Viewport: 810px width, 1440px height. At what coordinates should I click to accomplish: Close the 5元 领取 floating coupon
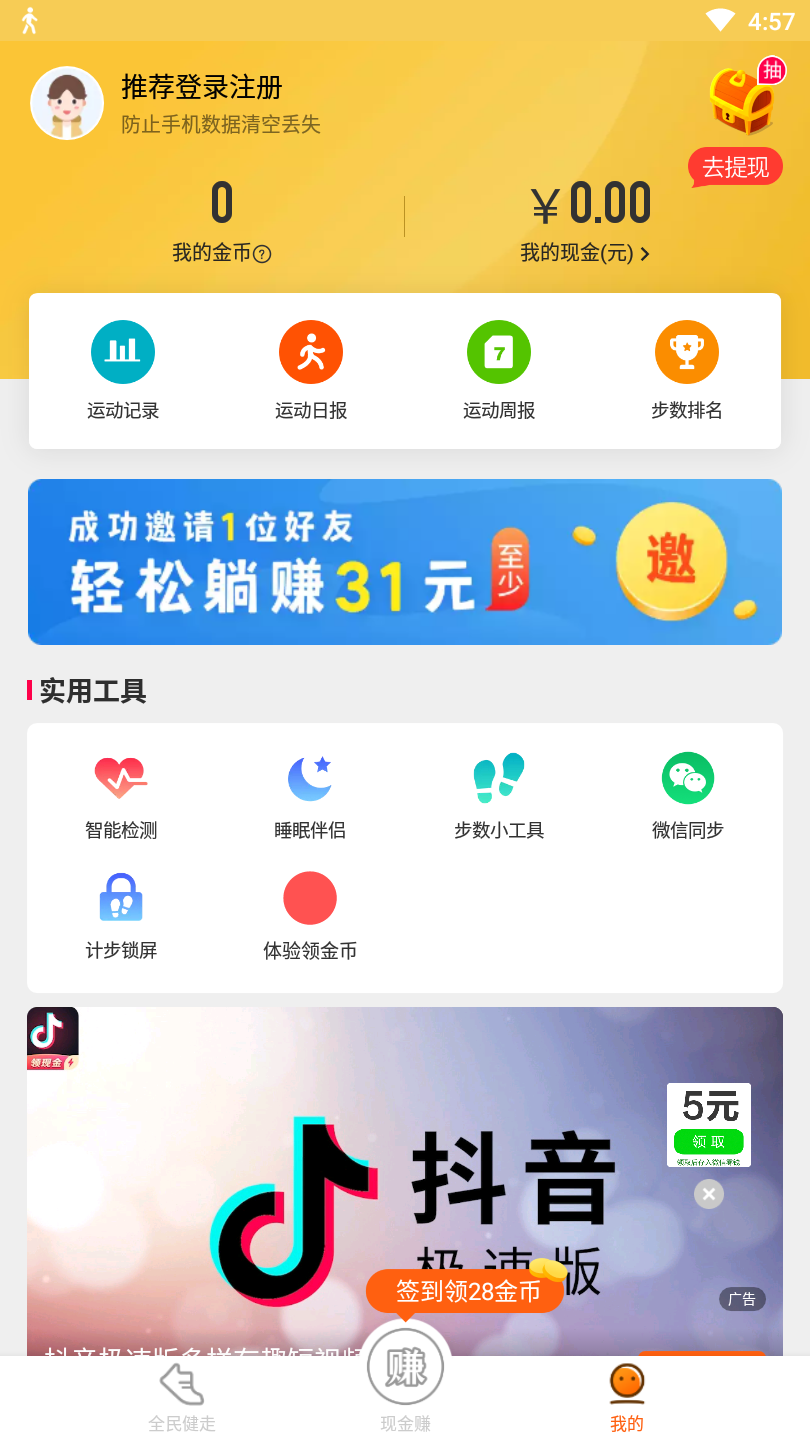[709, 1194]
